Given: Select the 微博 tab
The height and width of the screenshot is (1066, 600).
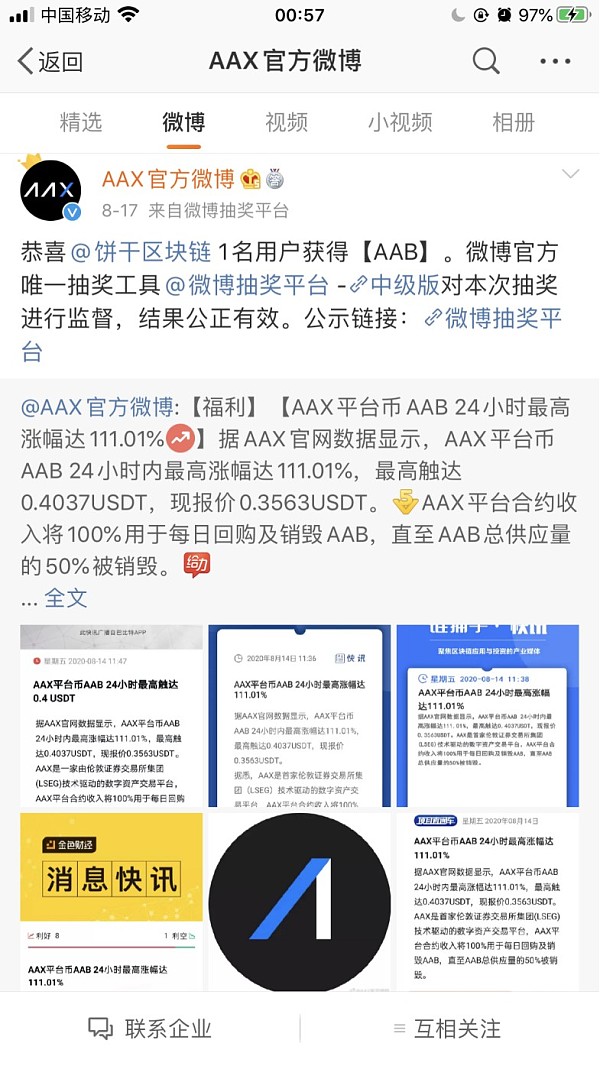Looking at the screenshot, I should click(184, 122).
